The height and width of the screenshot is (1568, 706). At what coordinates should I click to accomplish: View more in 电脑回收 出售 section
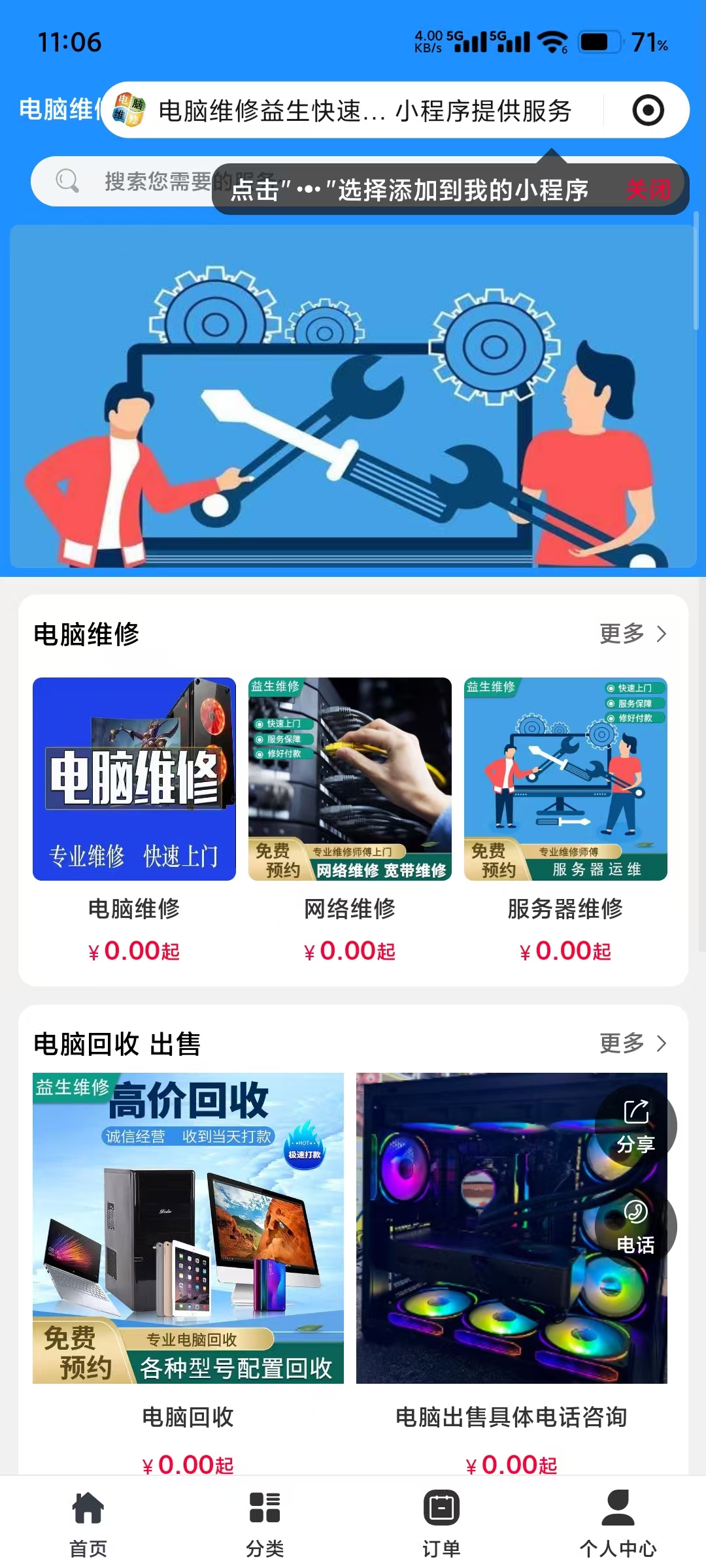pos(632,1043)
